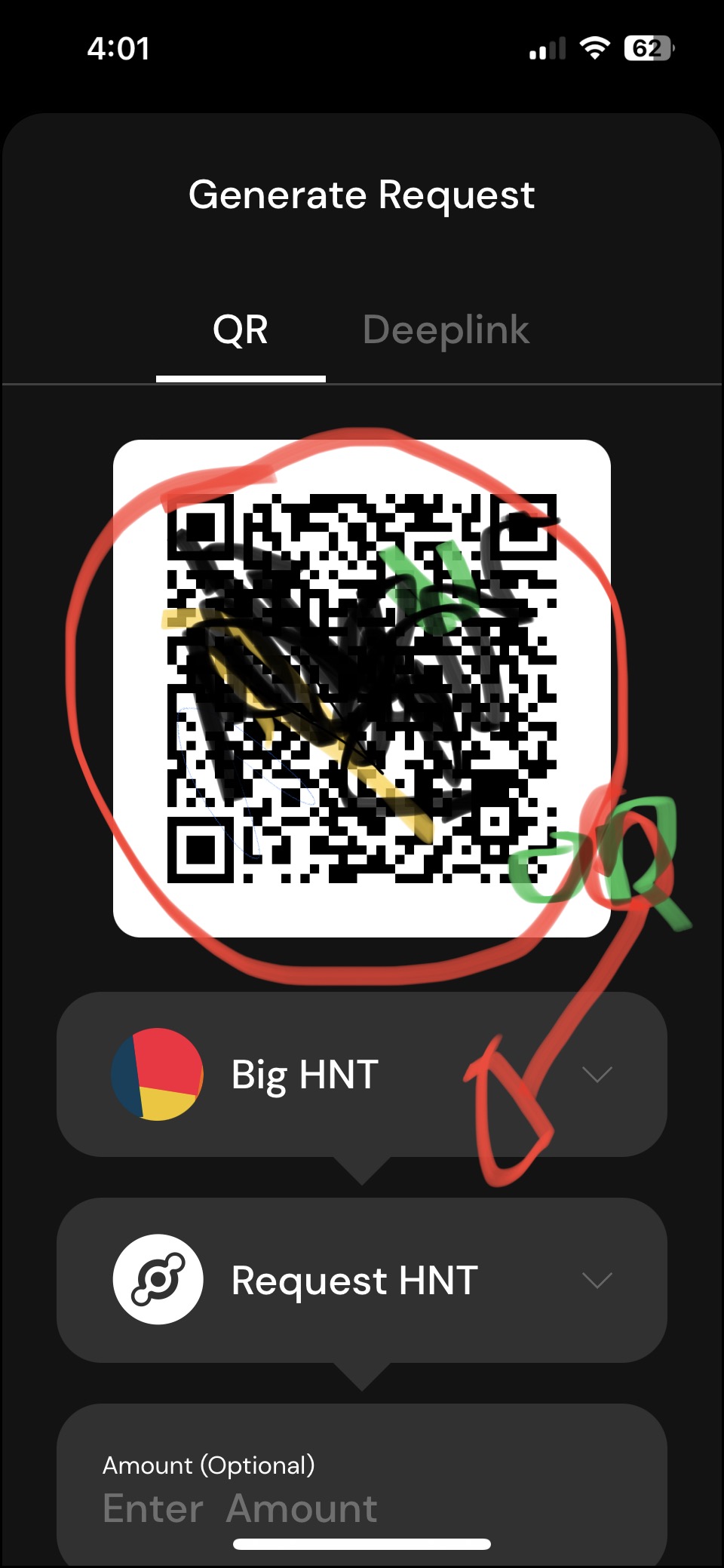This screenshot has width=724, height=1568.
Task: Open the Request HNT token dropdown chevron
Action: click(x=597, y=1278)
